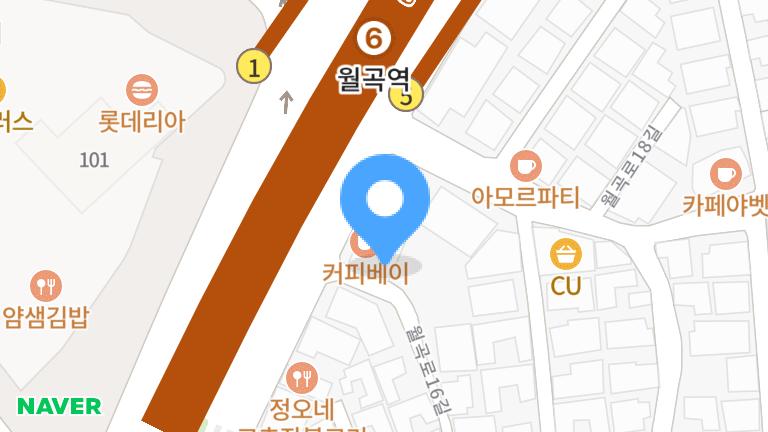The height and width of the screenshot is (432, 768).
Task: Select the 아모르파티 cafe on the map
Action: 526,166
